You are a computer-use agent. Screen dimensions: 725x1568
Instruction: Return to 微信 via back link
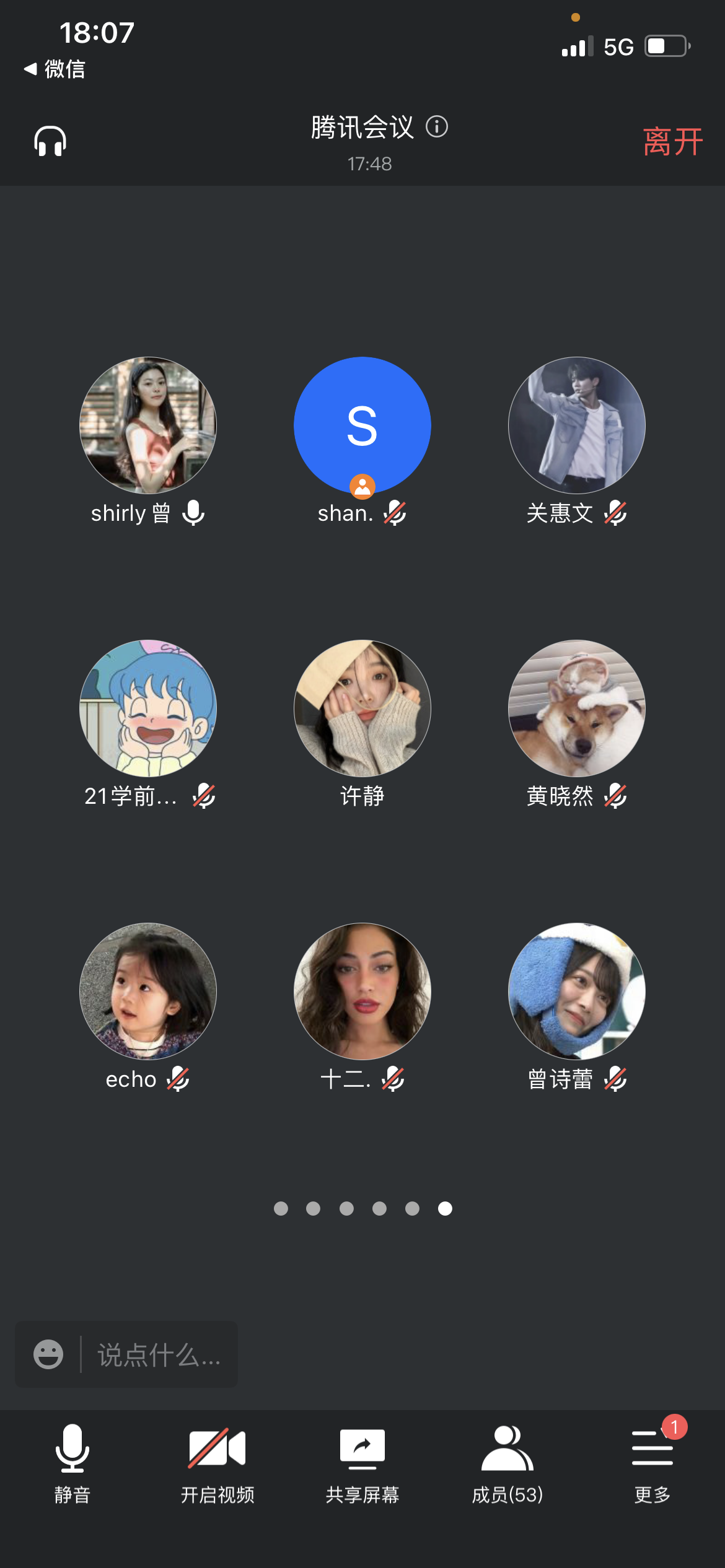pyautogui.click(x=55, y=69)
